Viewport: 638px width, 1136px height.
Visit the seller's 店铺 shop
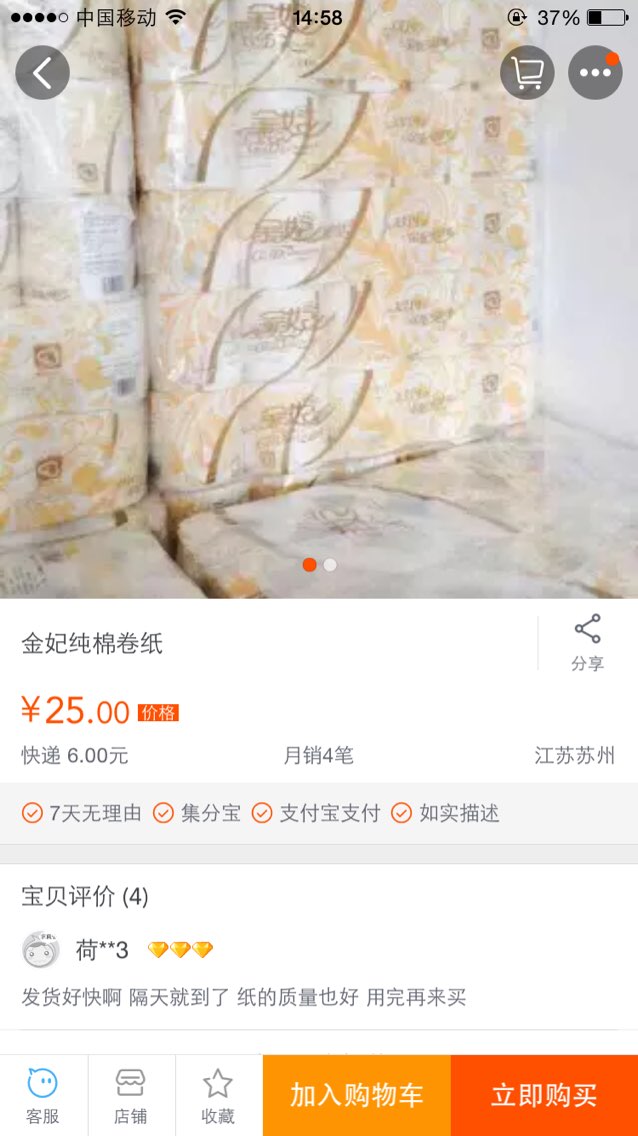131,1096
